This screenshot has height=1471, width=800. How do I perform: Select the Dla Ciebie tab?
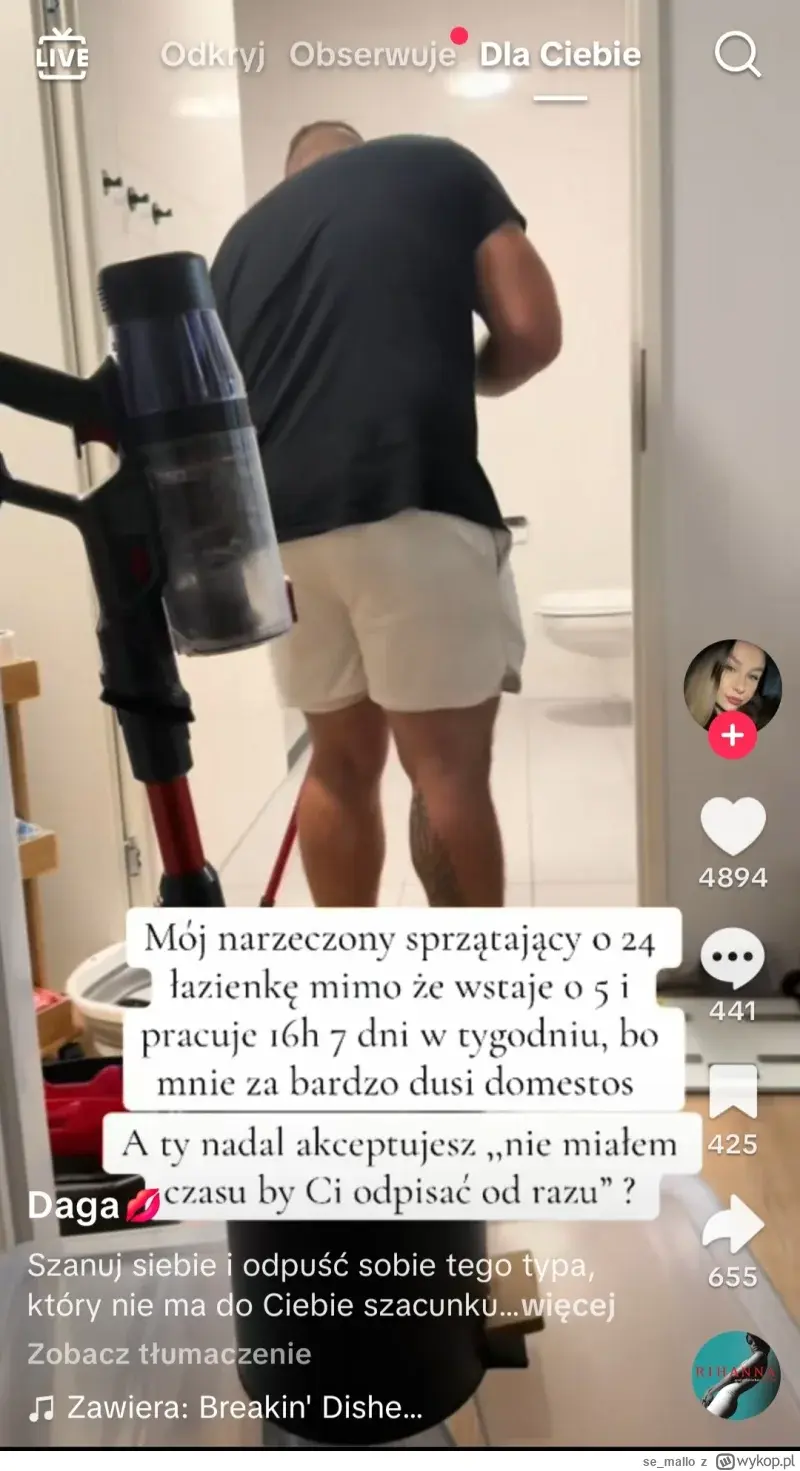pyautogui.click(x=560, y=55)
